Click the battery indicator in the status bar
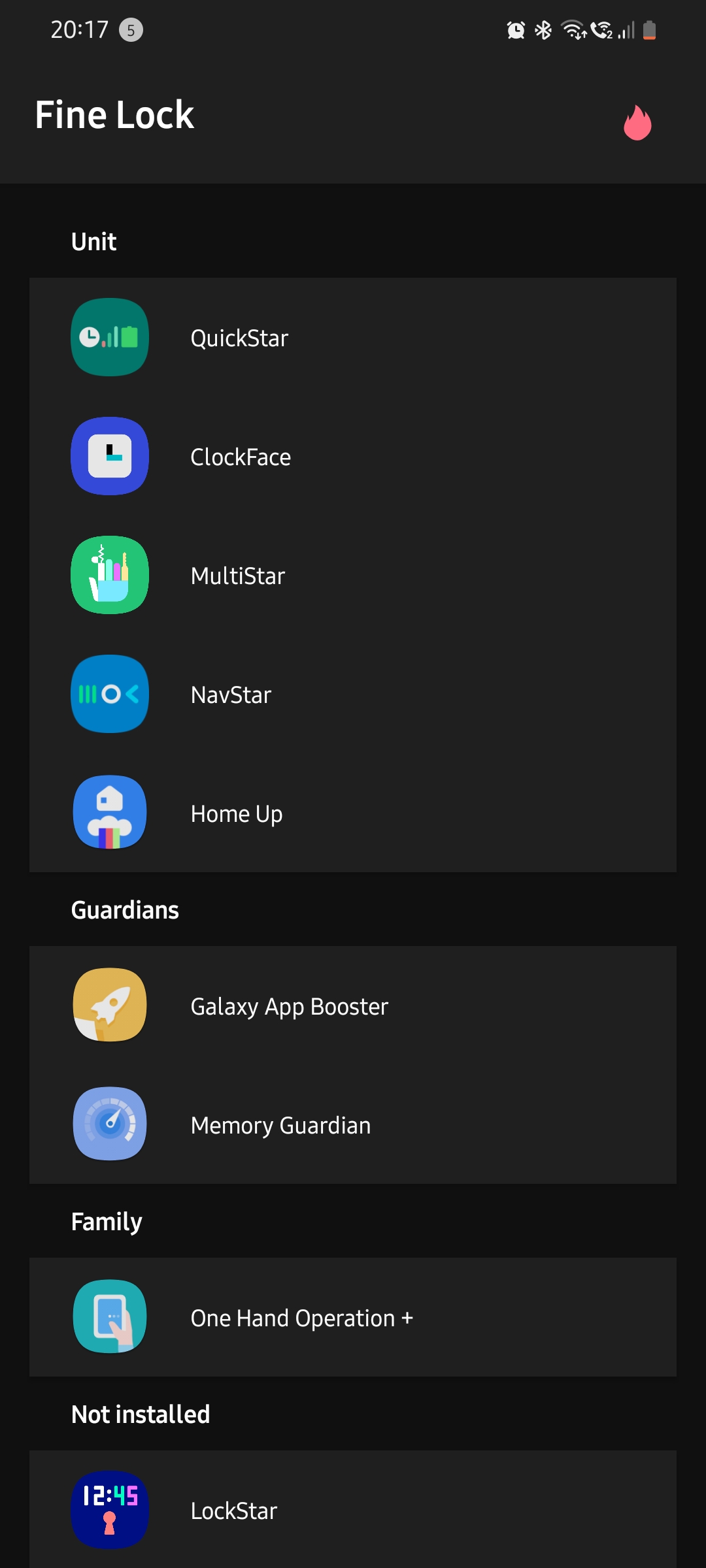This screenshot has height=1568, width=706. click(x=648, y=30)
